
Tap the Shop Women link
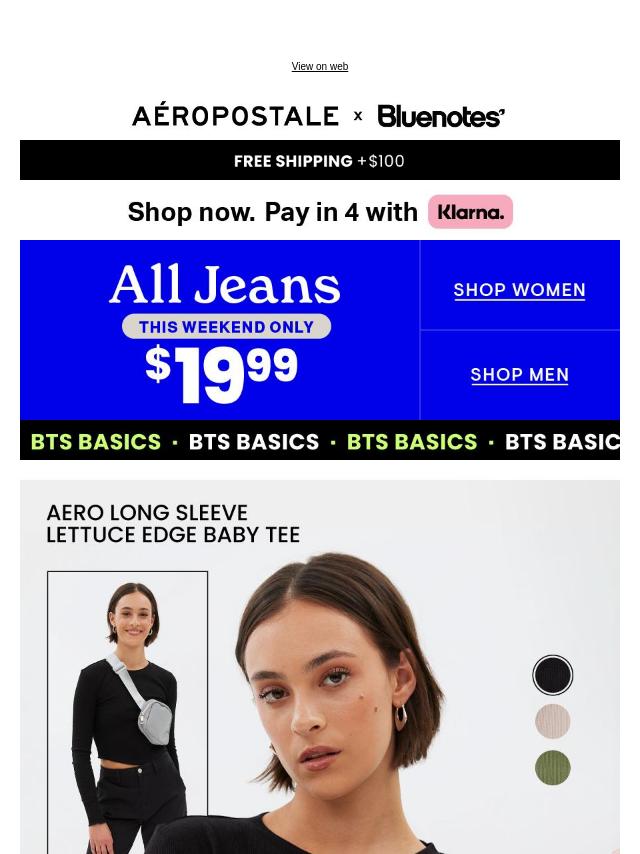coord(519,290)
